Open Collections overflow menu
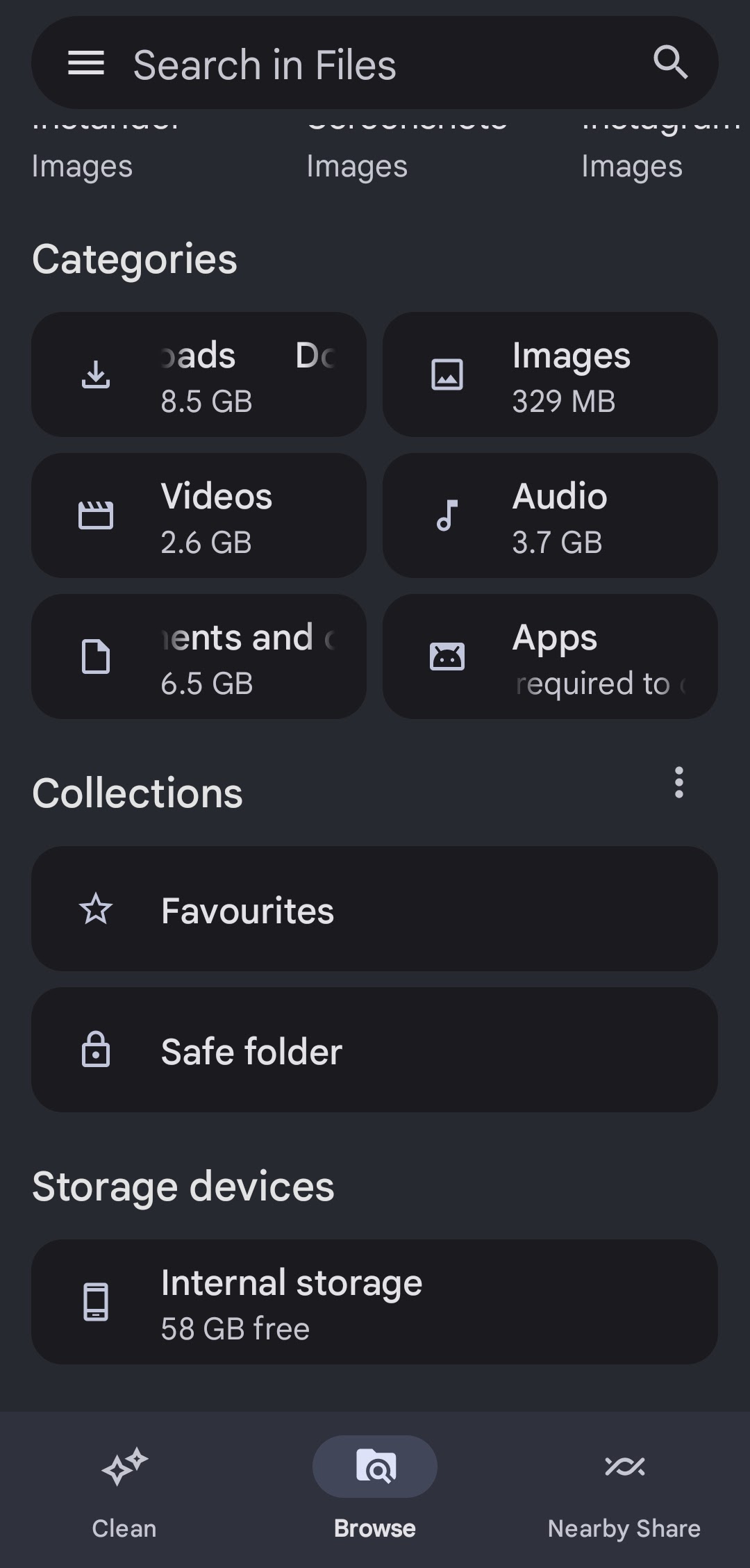Viewport: 750px width, 1568px height. [678, 783]
